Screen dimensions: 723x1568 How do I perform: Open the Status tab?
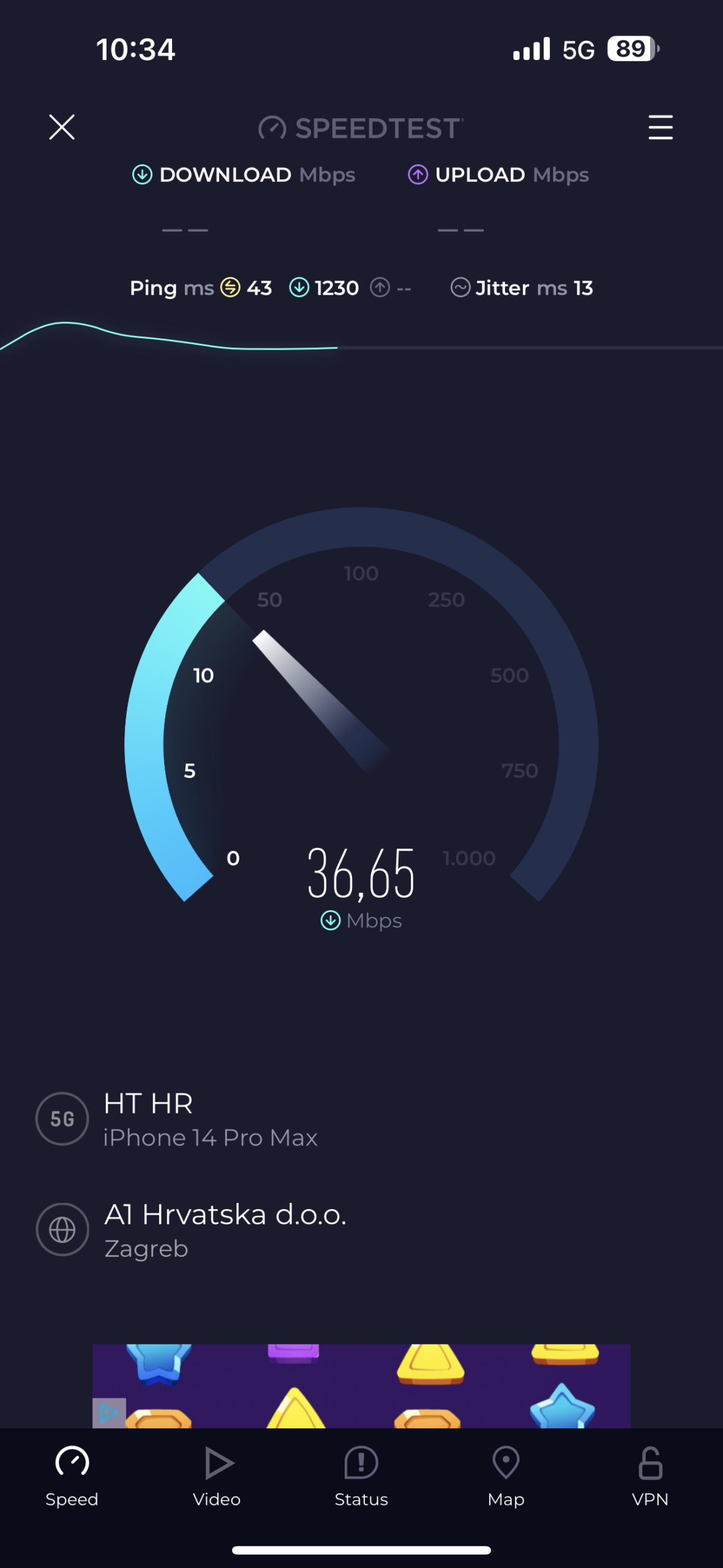(361, 1477)
